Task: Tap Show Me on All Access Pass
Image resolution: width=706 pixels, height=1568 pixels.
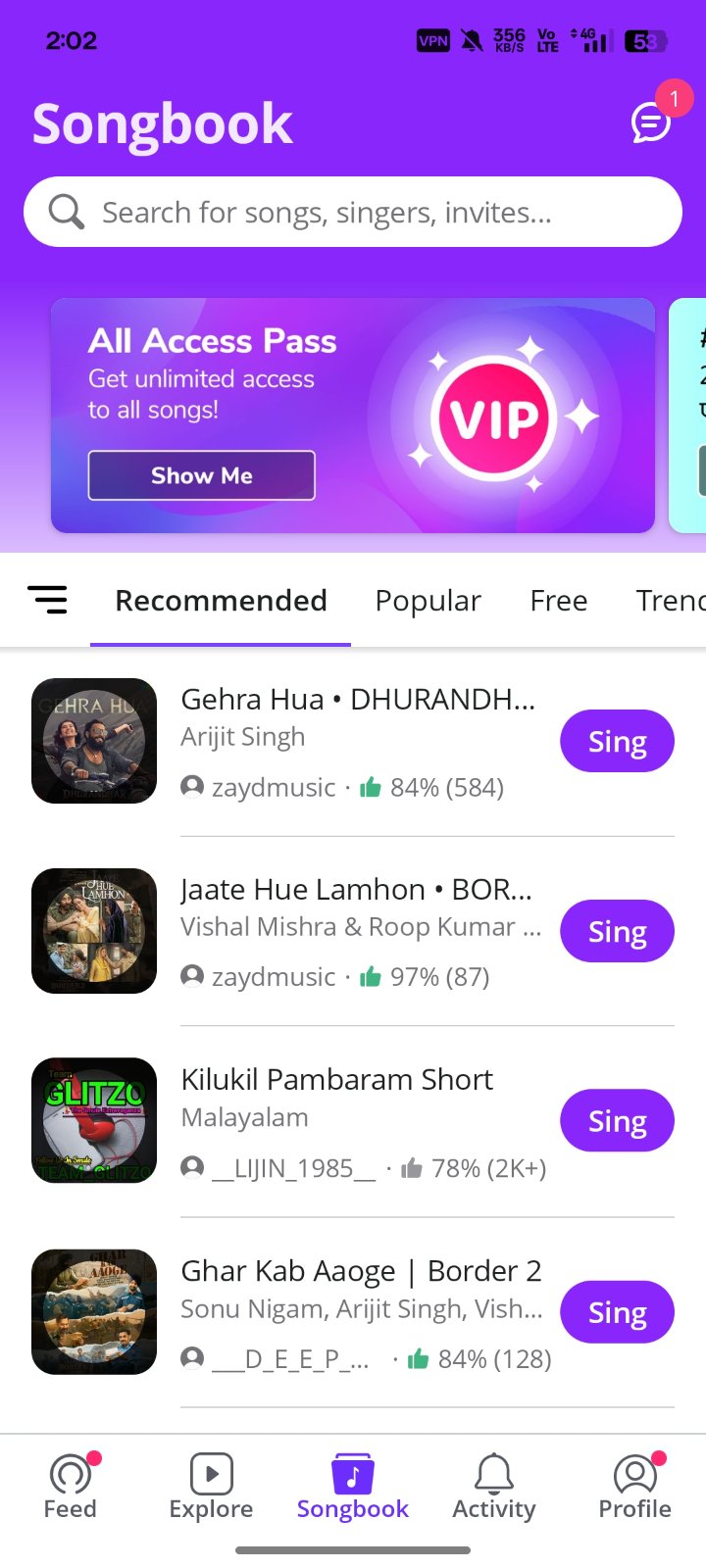Action: click(201, 475)
